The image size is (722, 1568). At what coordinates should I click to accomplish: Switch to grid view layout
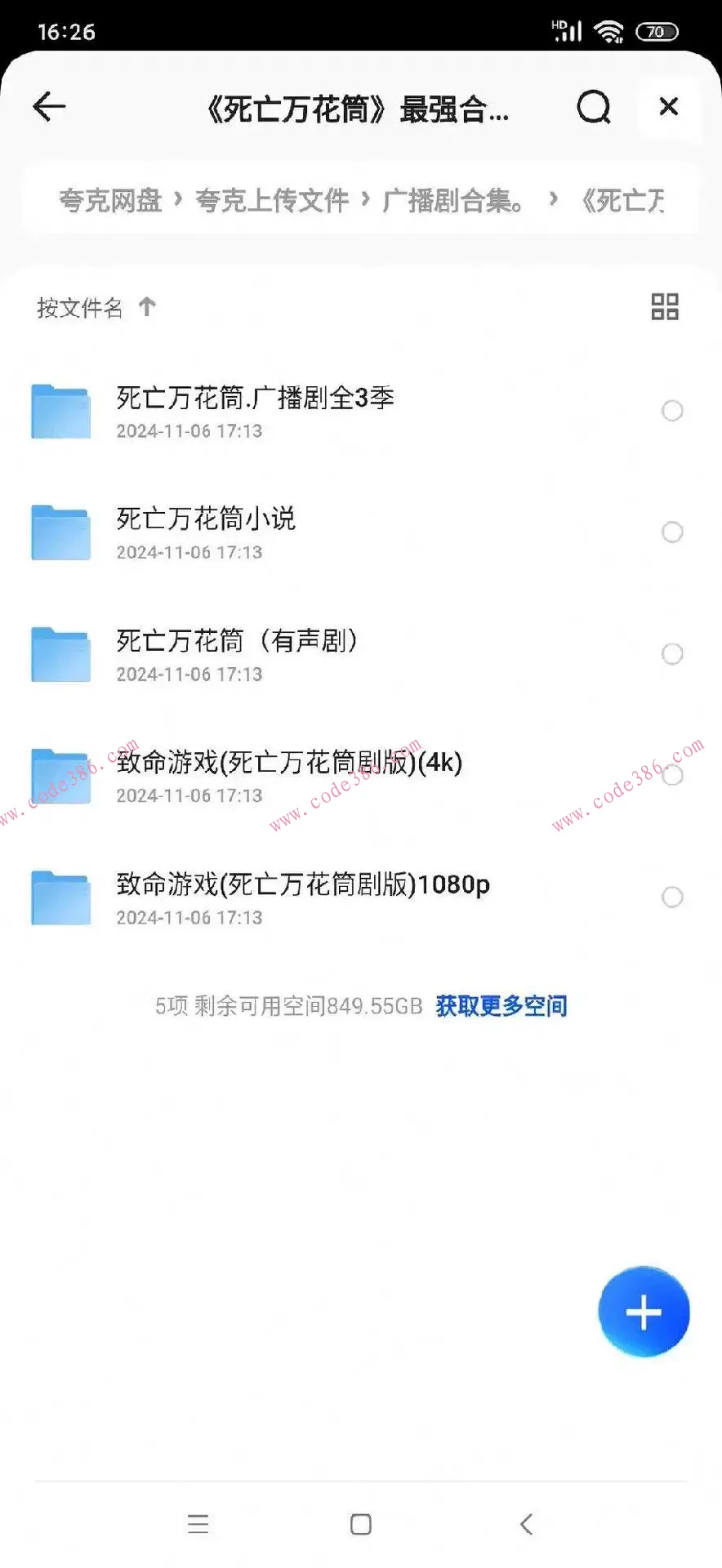coord(666,306)
